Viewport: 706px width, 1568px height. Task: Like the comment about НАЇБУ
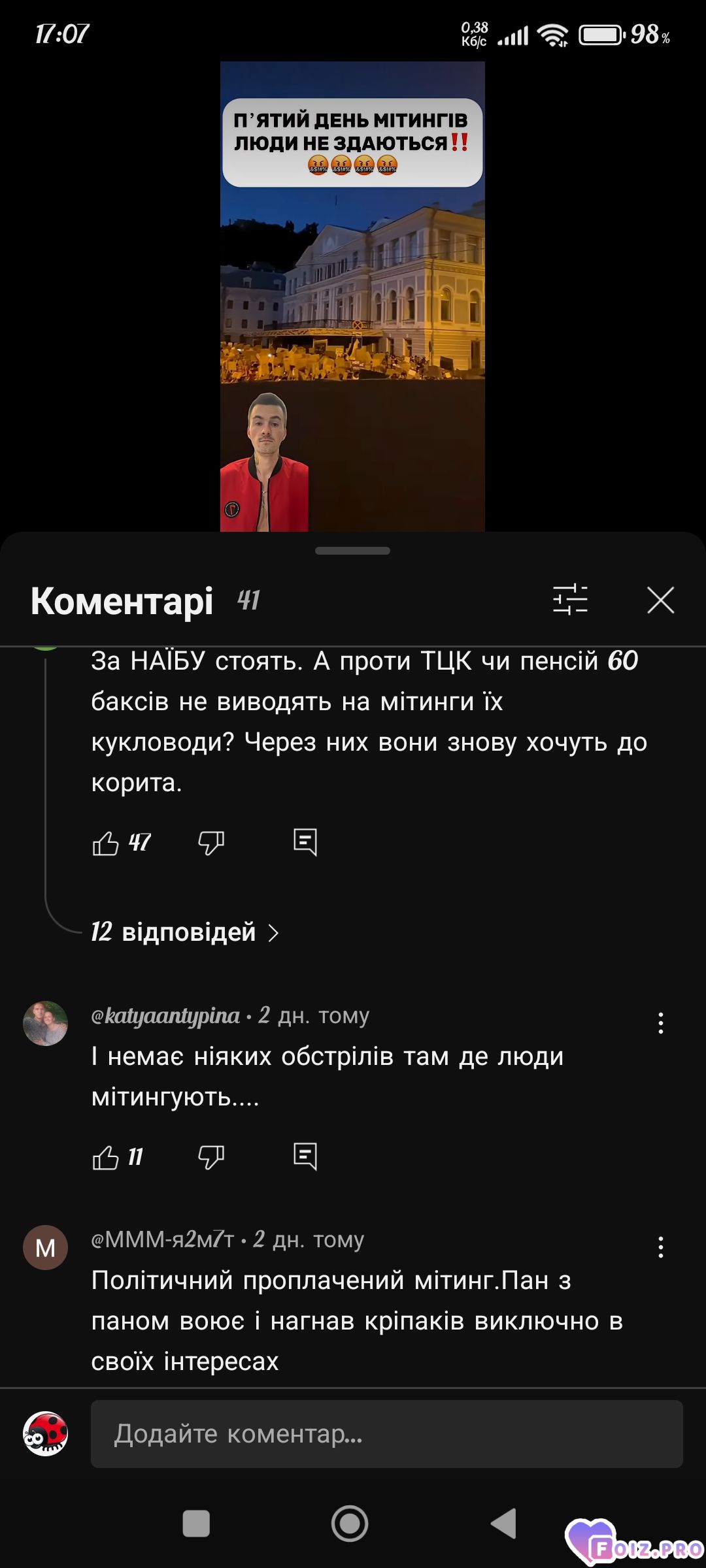pyautogui.click(x=105, y=843)
